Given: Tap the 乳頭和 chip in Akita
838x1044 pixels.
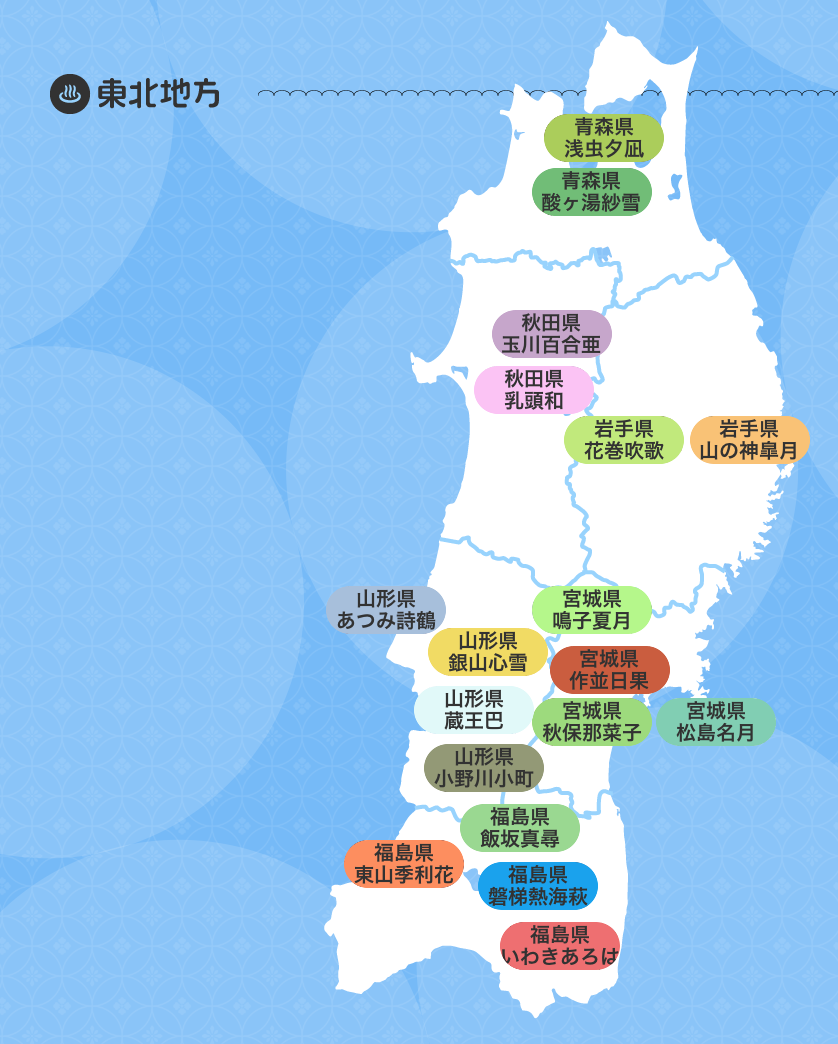Looking at the screenshot, I should (534, 390).
